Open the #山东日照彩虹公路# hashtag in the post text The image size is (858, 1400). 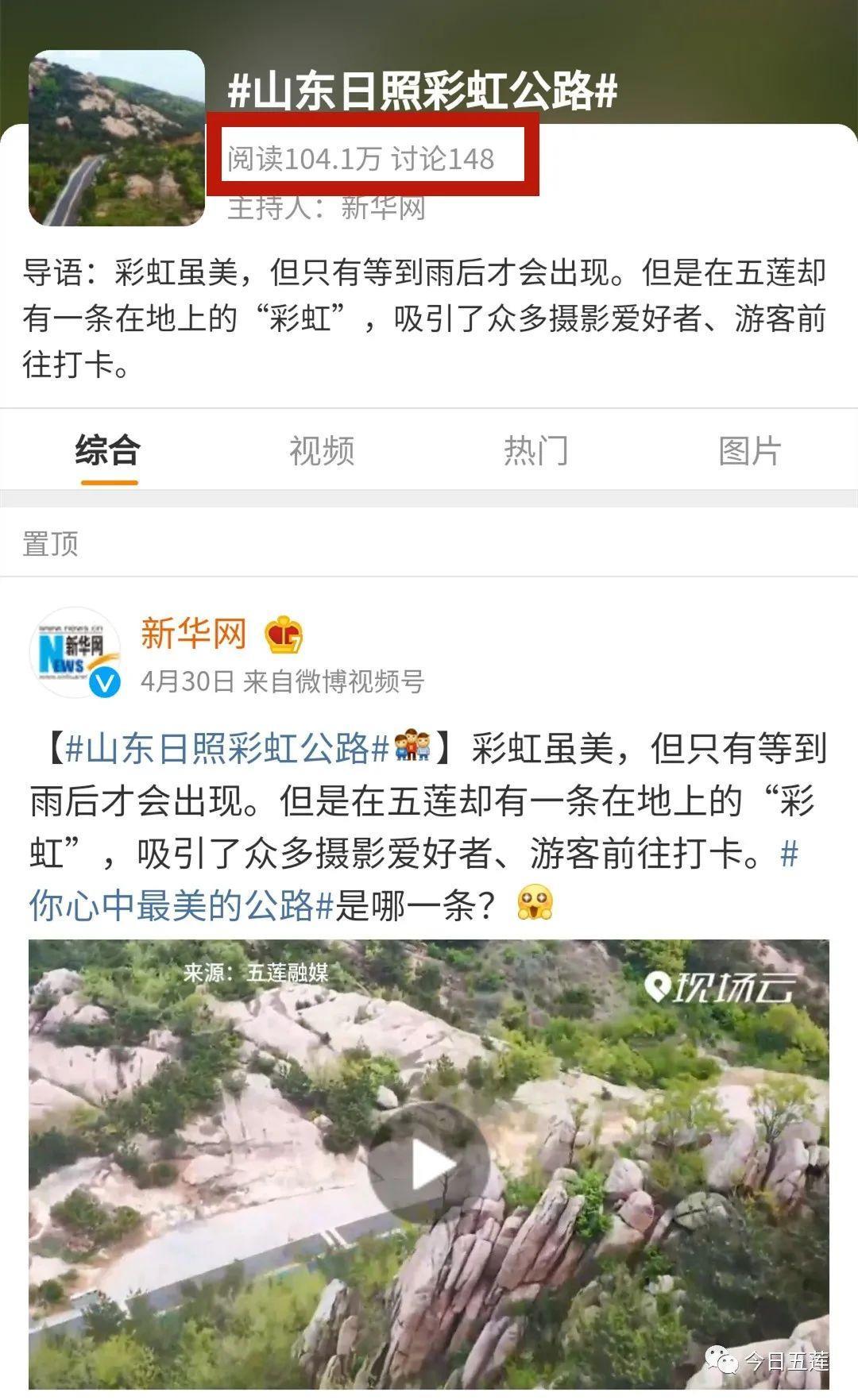pos(226,748)
